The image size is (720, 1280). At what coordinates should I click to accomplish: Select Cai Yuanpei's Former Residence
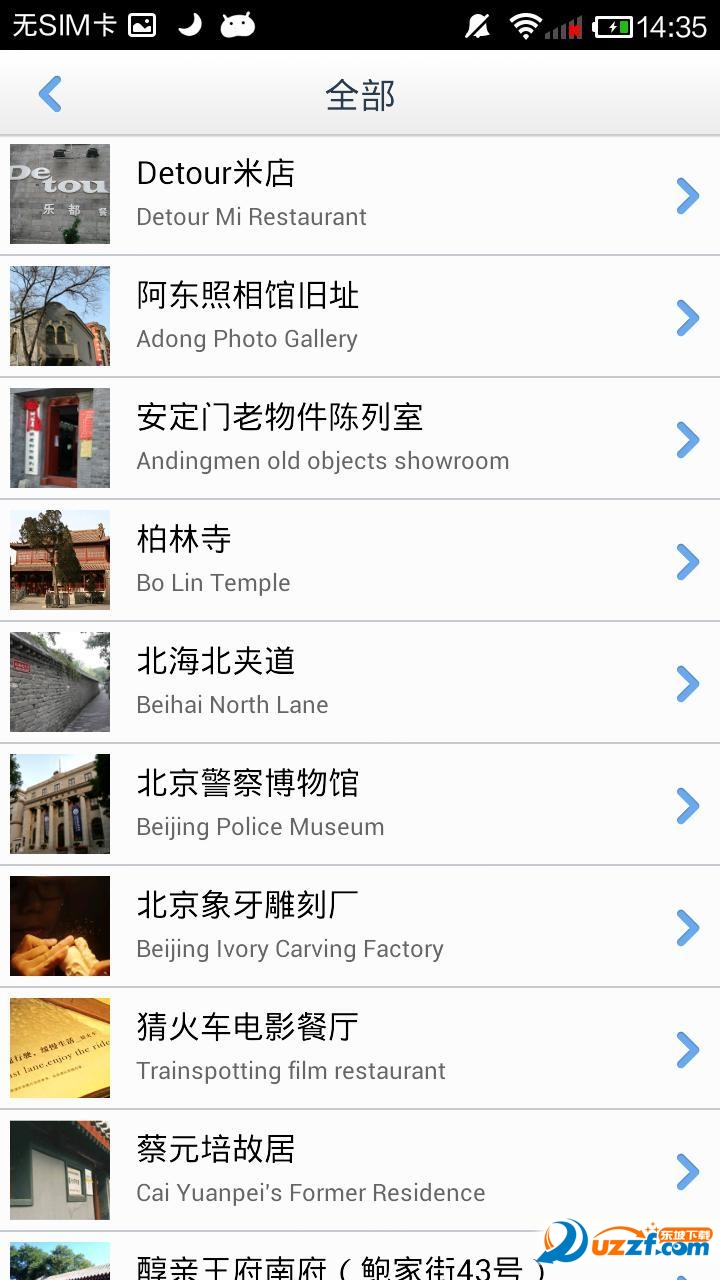tap(360, 1171)
